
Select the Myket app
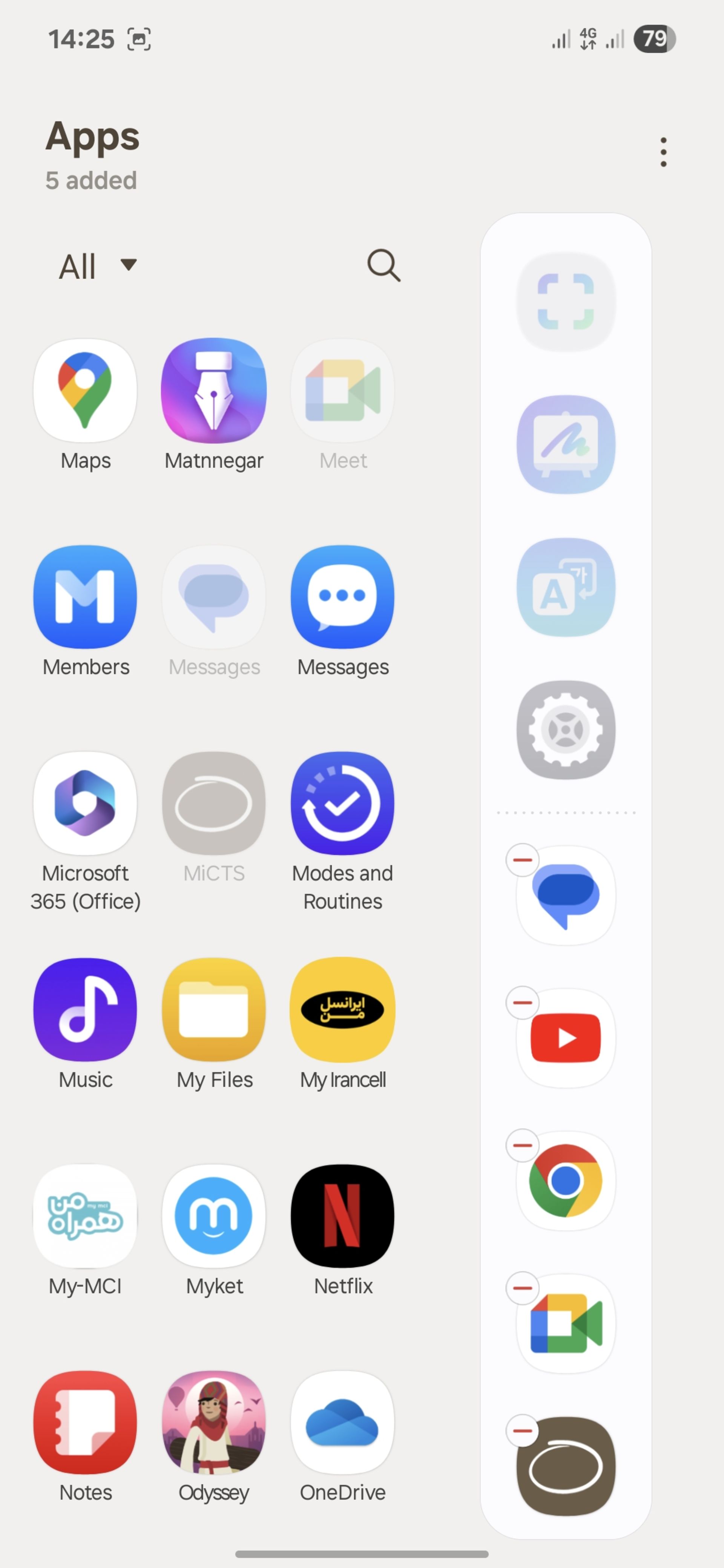pyautogui.click(x=214, y=1216)
